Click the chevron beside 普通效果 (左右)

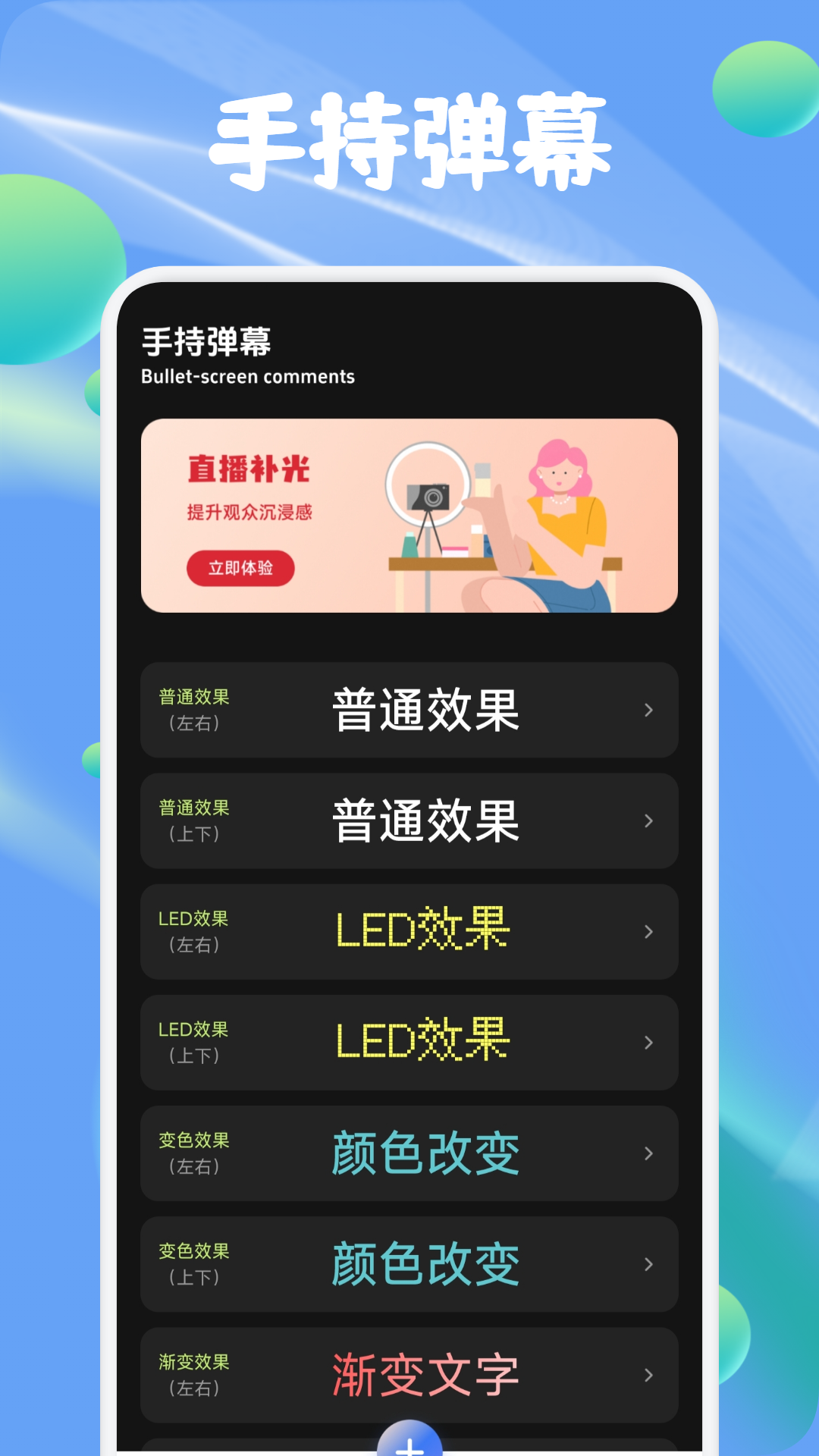648,711
